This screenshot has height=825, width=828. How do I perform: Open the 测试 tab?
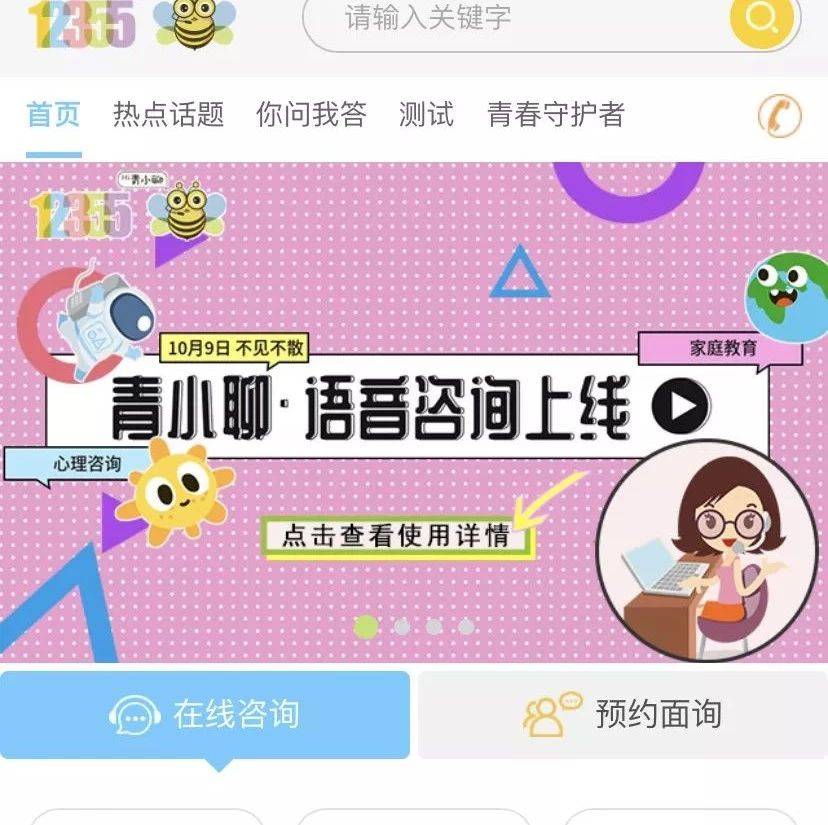click(426, 115)
